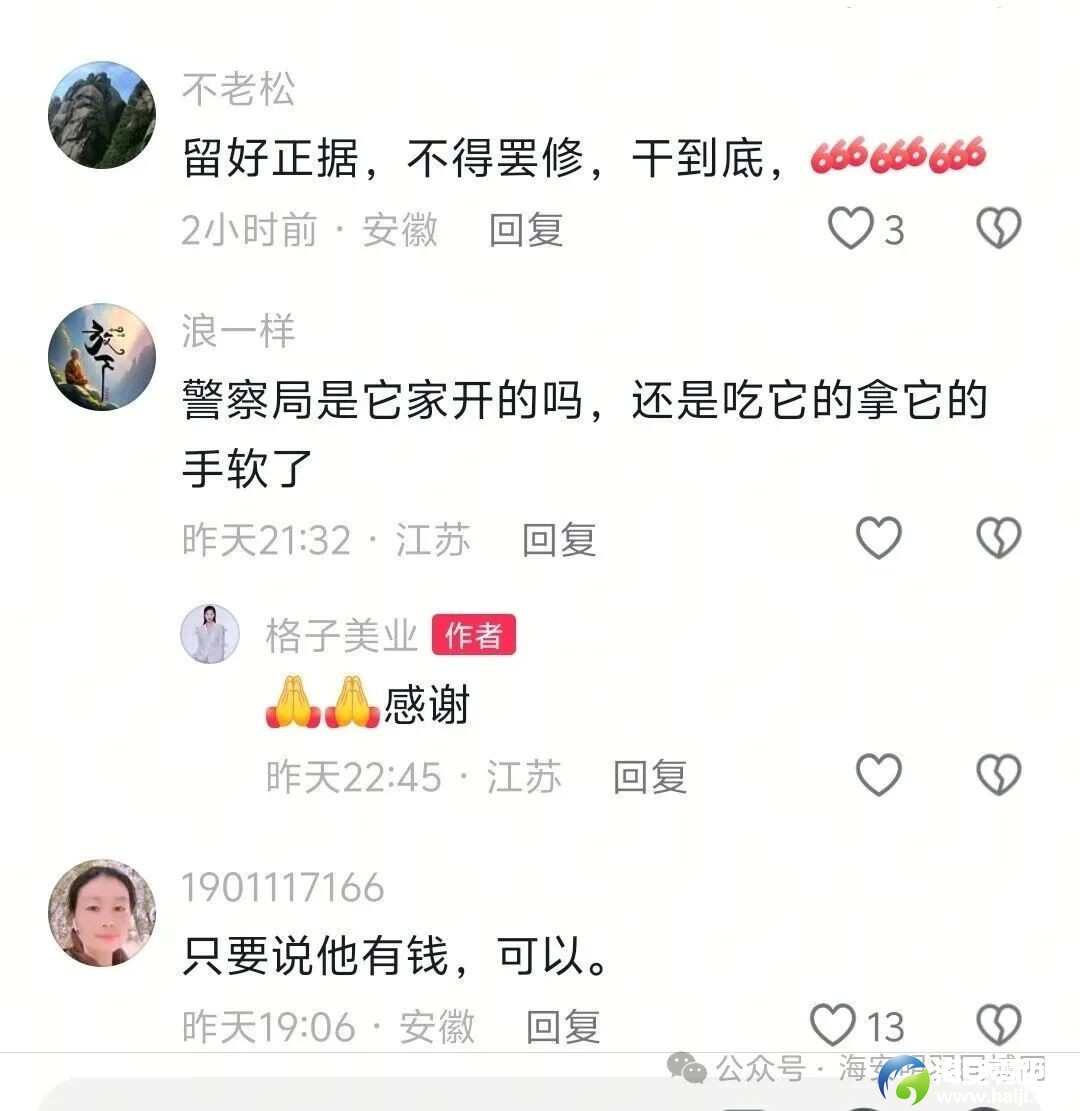
Task: Like 浪一样's comment
Action: point(879,539)
